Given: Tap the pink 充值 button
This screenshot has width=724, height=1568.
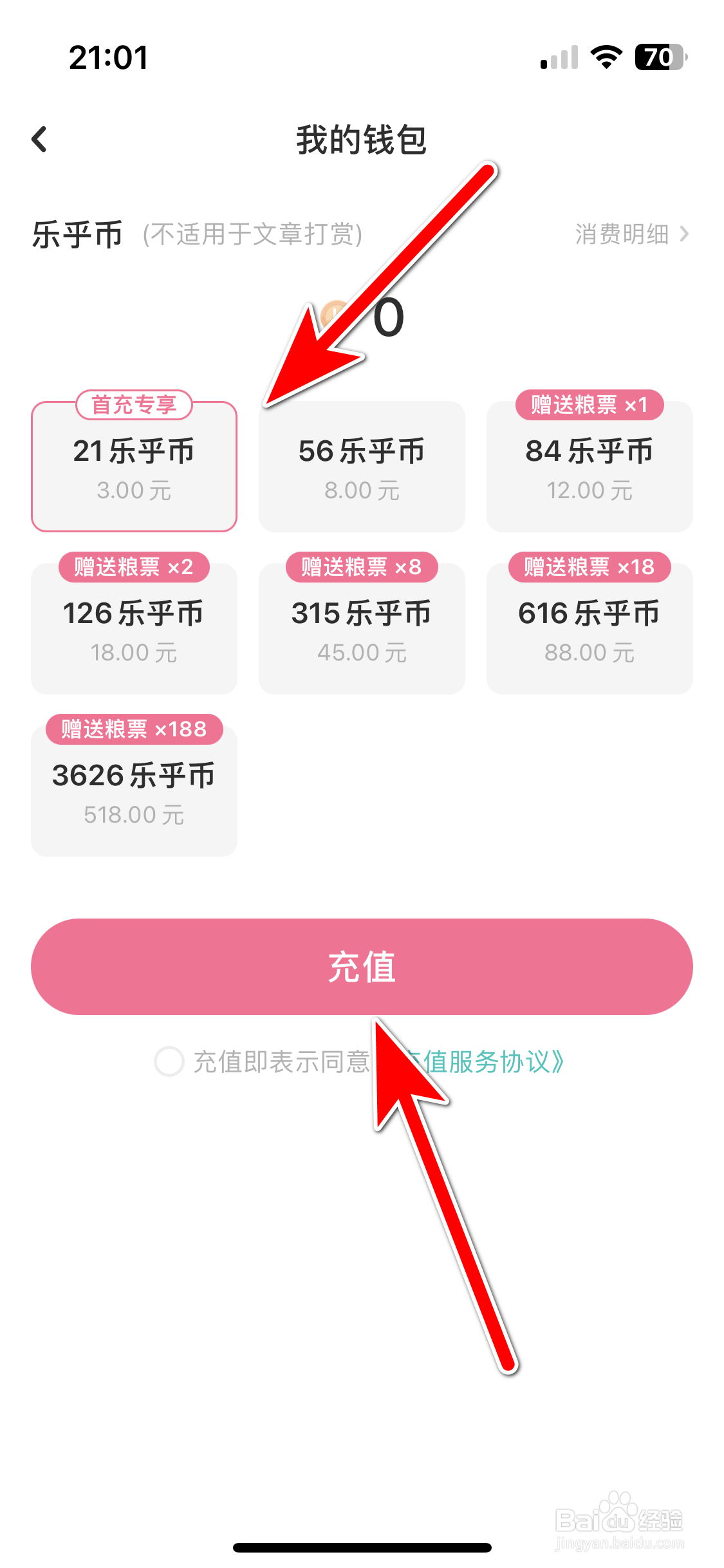Looking at the screenshot, I should point(362,967).
